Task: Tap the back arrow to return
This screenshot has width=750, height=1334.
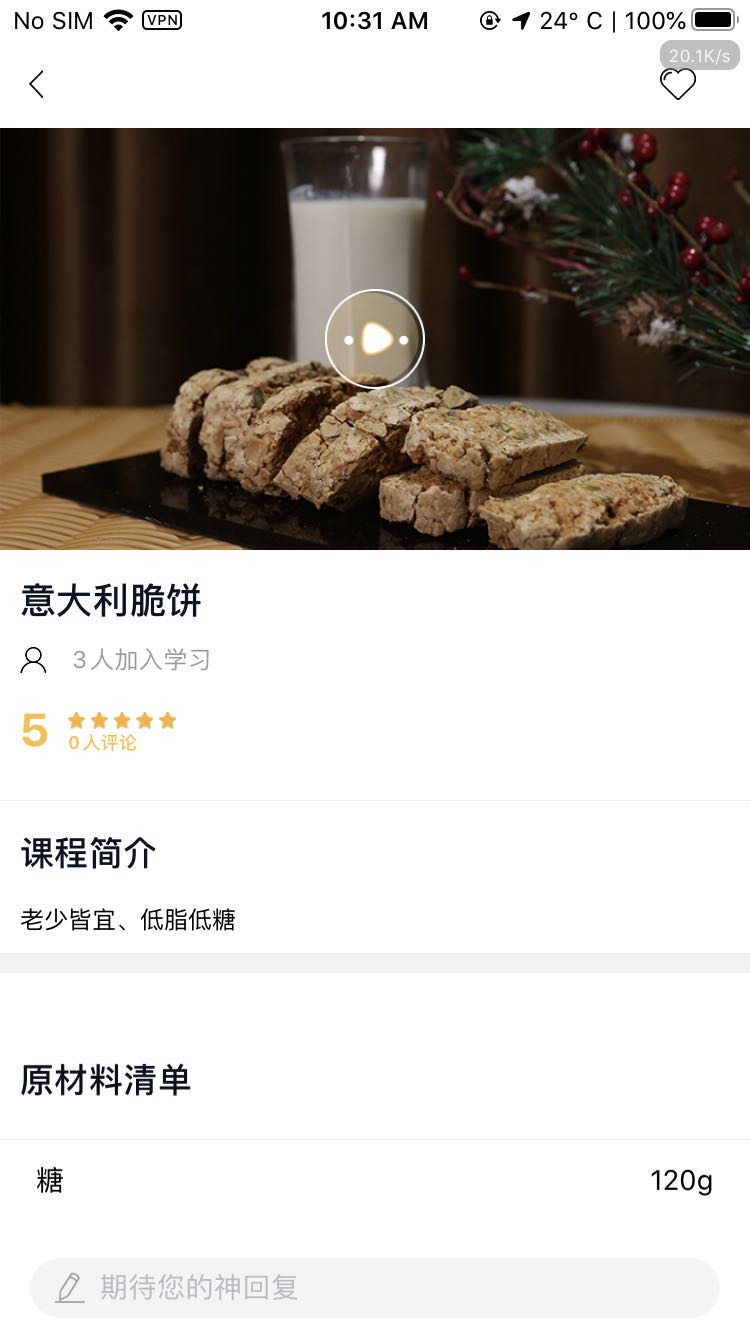Action: pyautogui.click(x=36, y=85)
